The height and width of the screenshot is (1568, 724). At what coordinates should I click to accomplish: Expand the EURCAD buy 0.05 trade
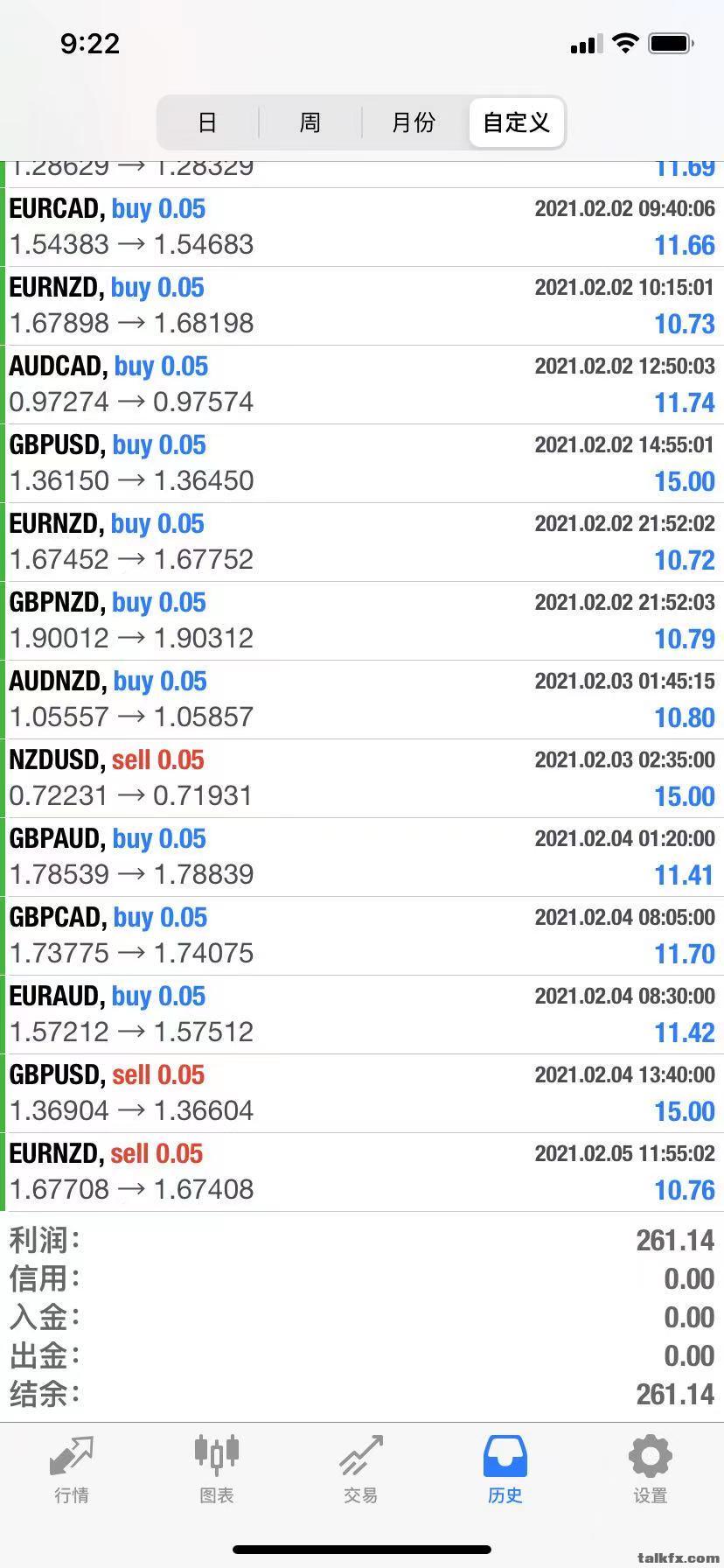[362, 227]
